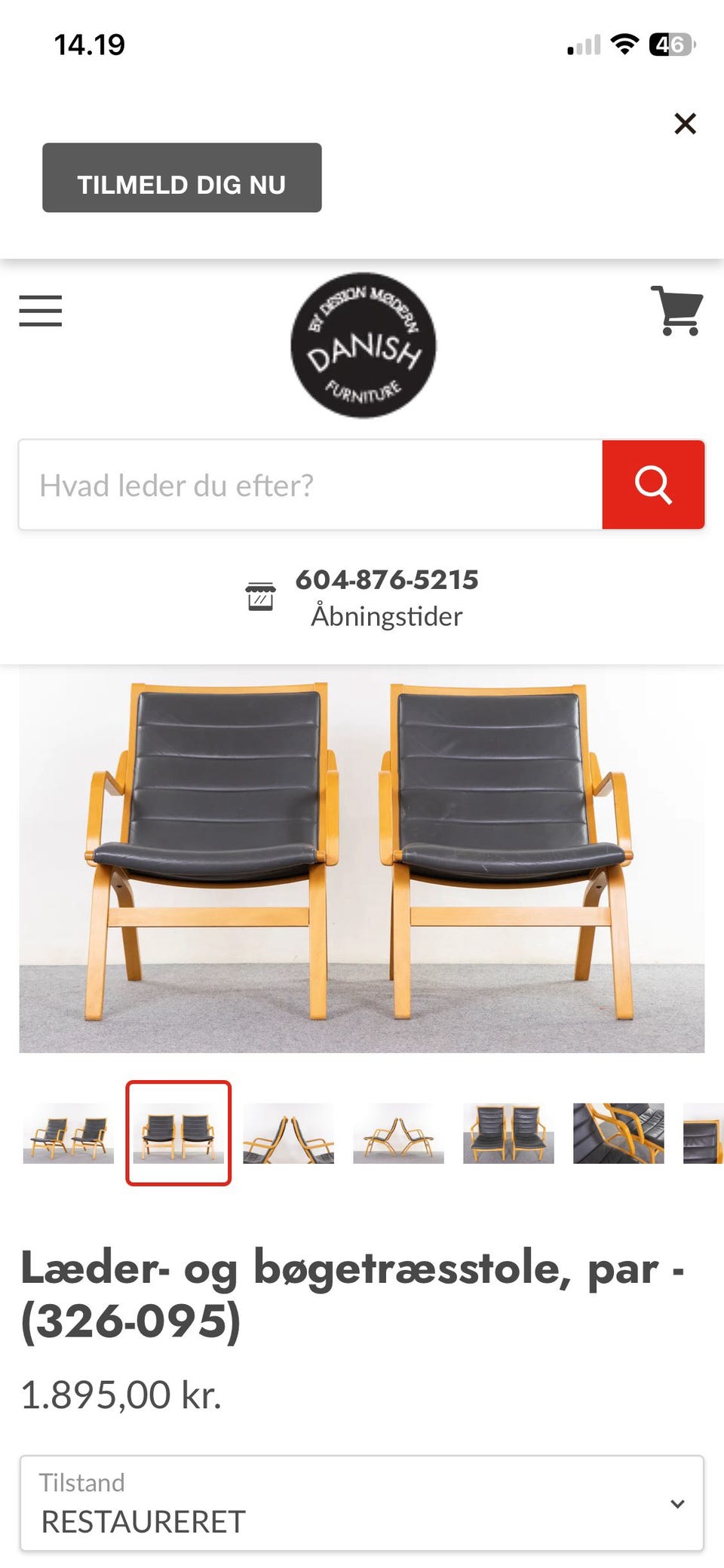Tap the Wi-Fi indicator in status bar
724x1568 pixels.
(x=624, y=45)
